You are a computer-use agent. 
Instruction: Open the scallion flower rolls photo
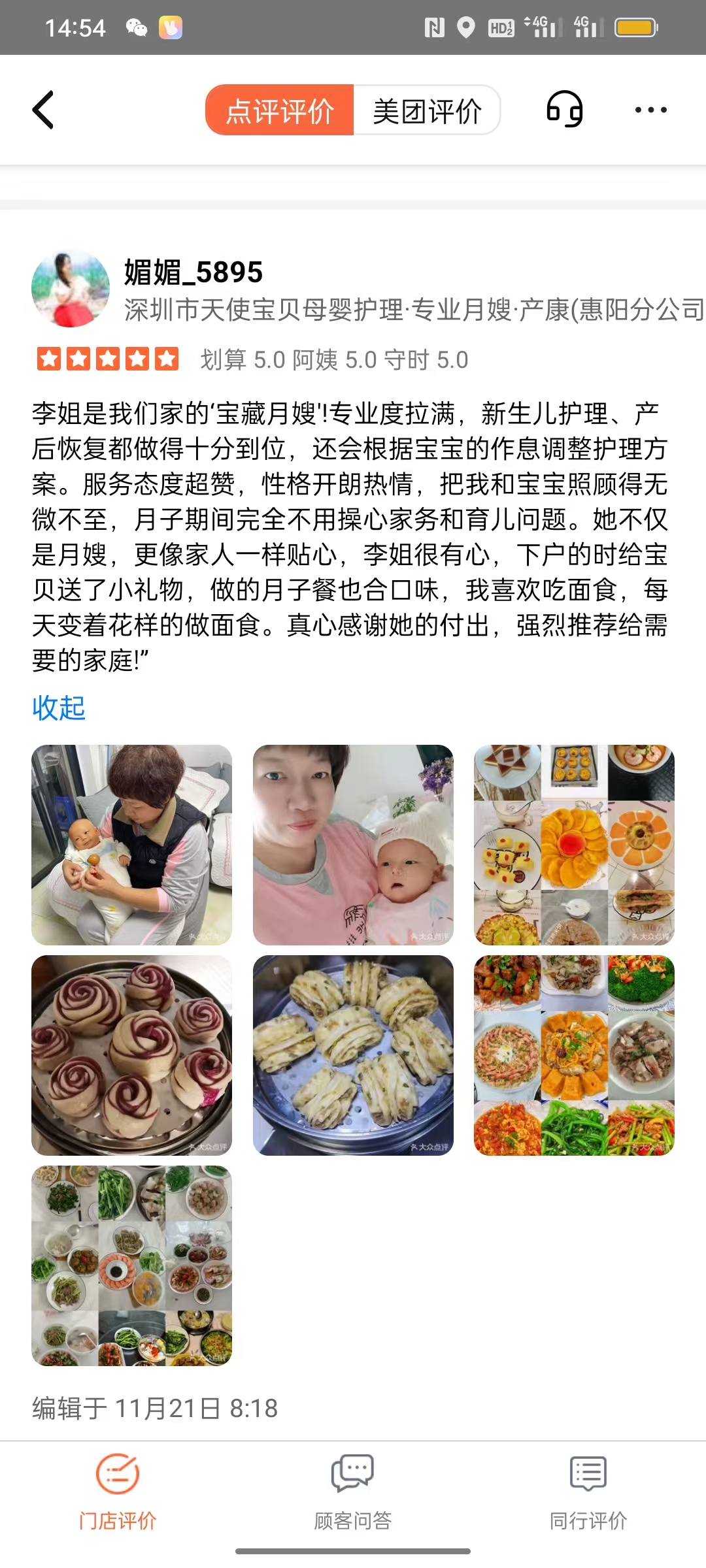point(353,1055)
